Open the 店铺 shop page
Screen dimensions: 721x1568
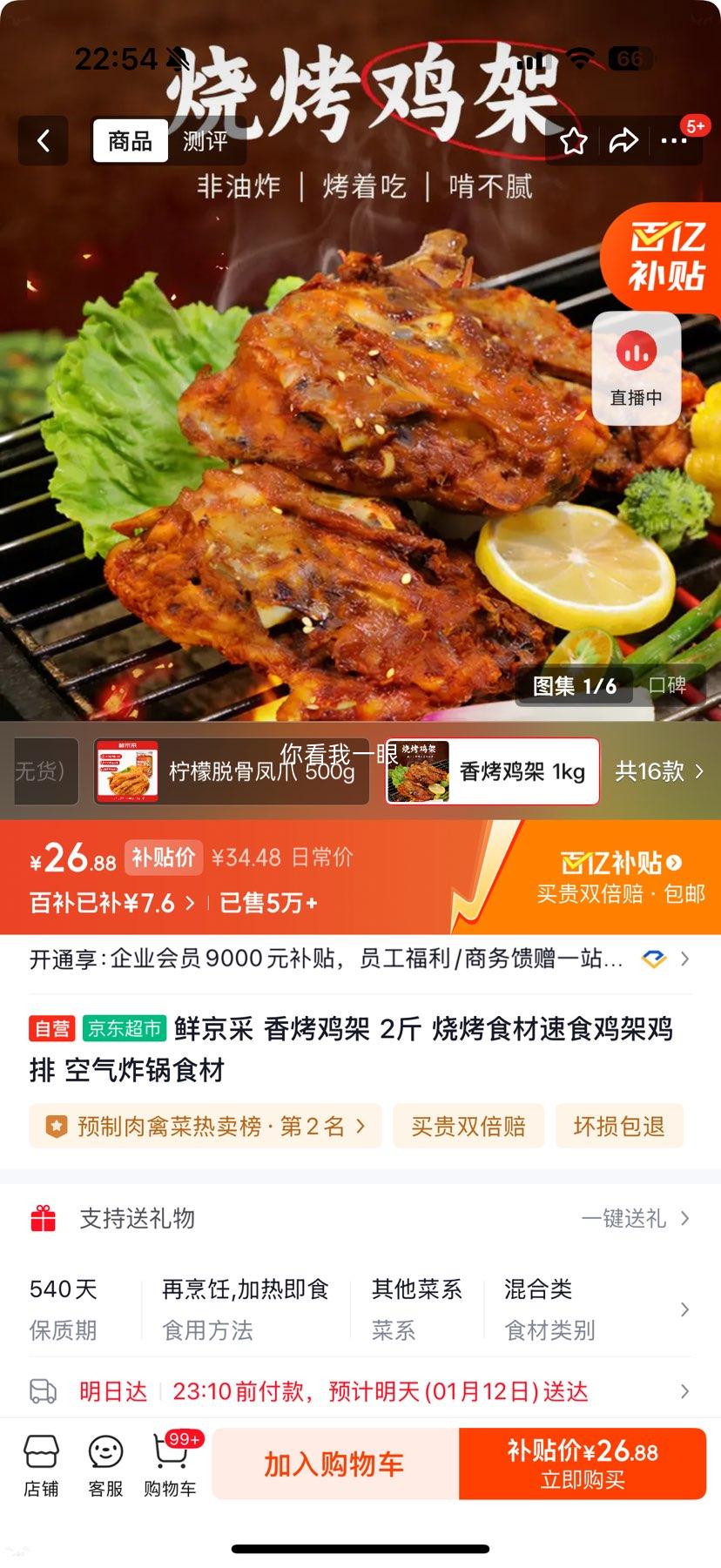(x=42, y=1463)
